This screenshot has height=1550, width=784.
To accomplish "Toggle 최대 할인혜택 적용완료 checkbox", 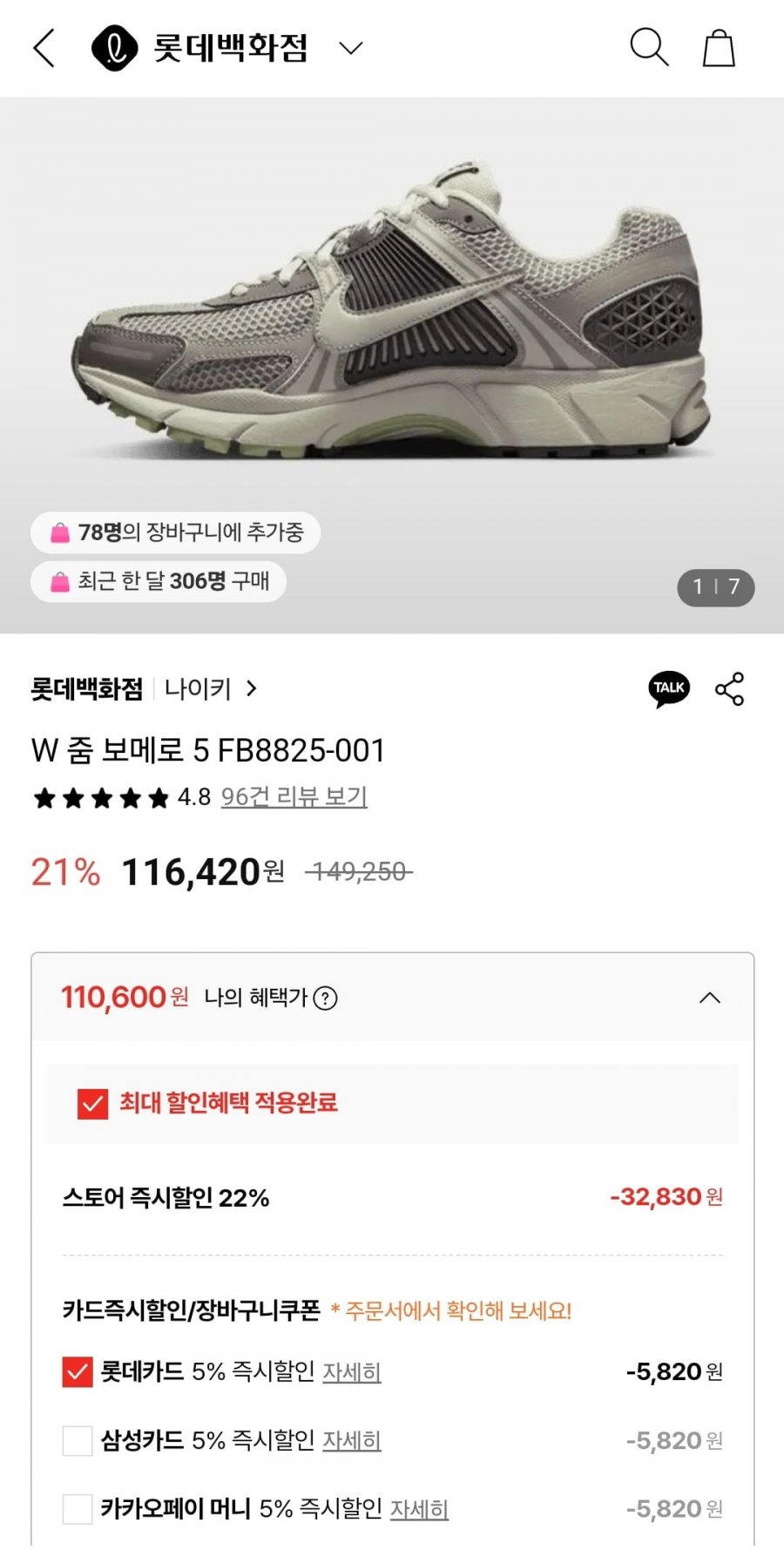I will (x=93, y=1104).
